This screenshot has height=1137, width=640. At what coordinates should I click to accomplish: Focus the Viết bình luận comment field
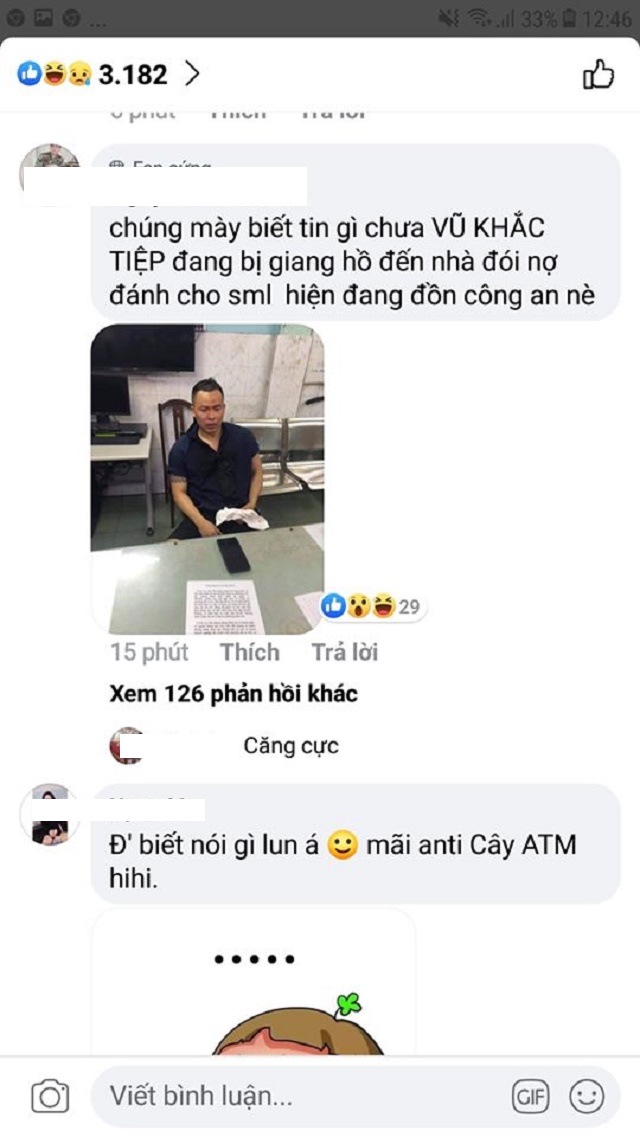tap(300, 1096)
